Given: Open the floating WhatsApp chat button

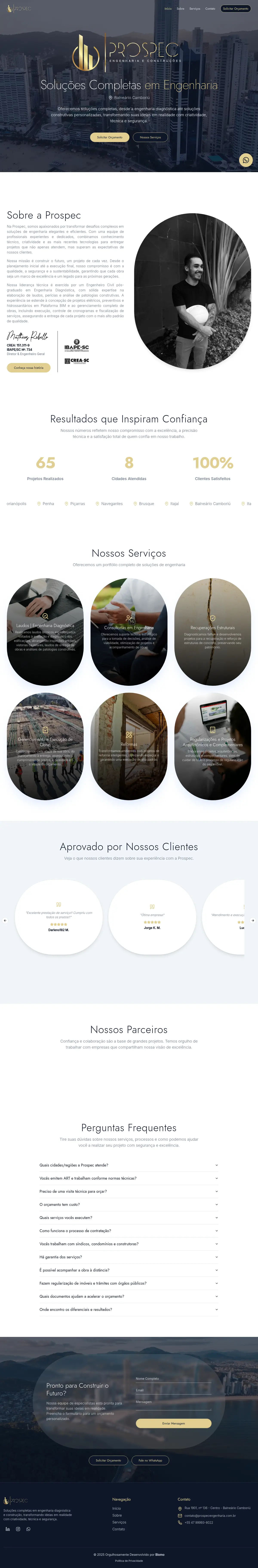Looking at the screenshot, I should [246, 160].
